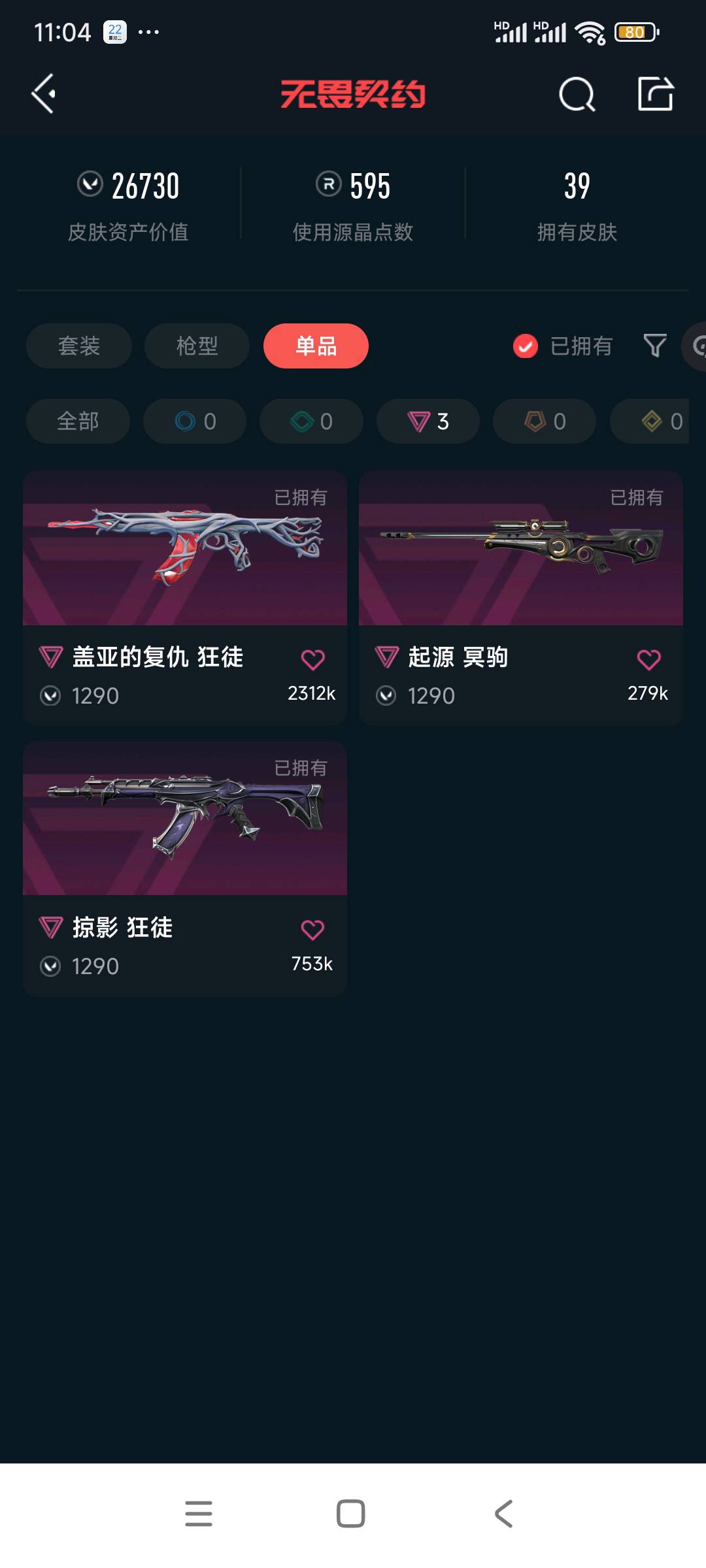Image resolution: width=706 pixels, height=1568 pixels.
Task: Switch to the 套装 tab
Action: (x=79, y=346)
